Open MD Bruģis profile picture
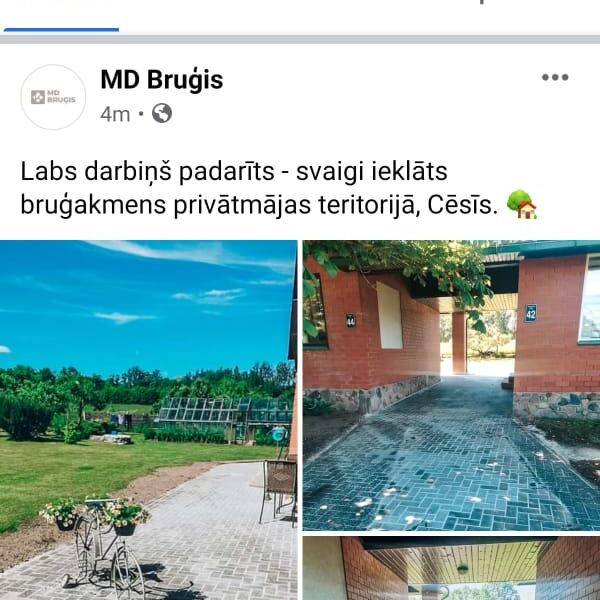Image resolution: width=600 pixels, height=600 pixels. click(53, 97)
